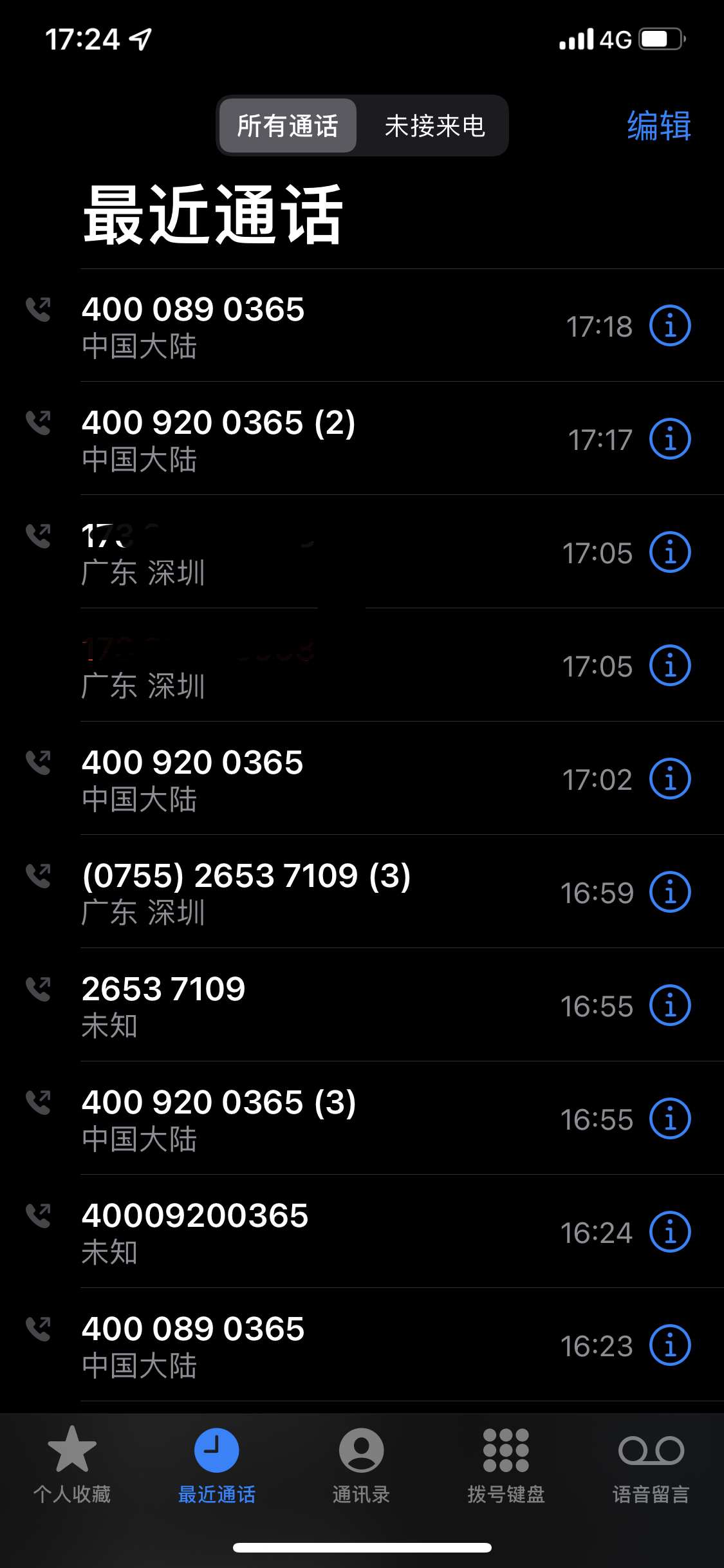Select the 所有通话 segment
724x1568 pixels.
point(288,126)
